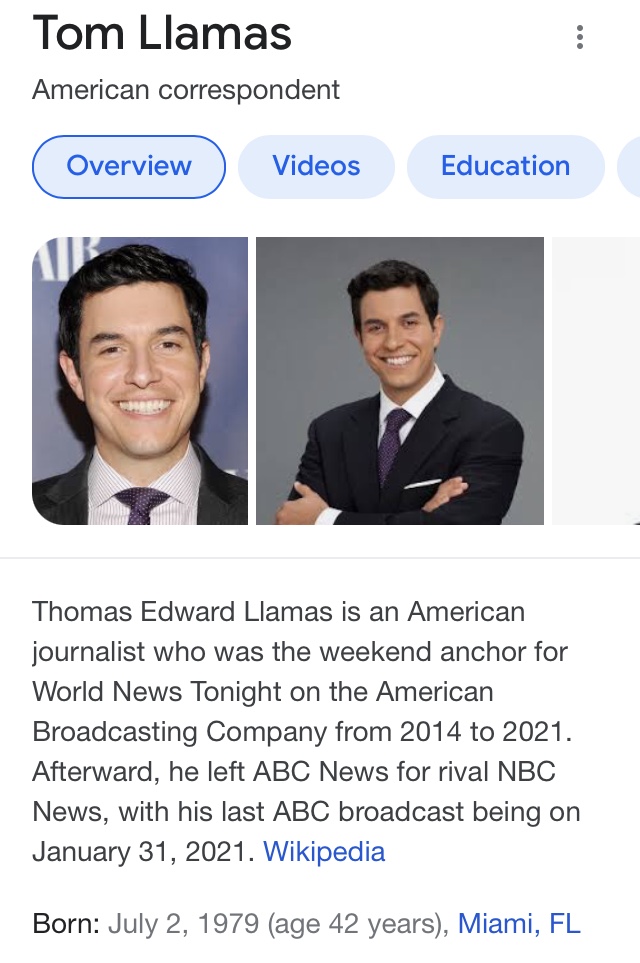Follow the Wikipedia link
This screenshot has width=640, height=963.
323,851
